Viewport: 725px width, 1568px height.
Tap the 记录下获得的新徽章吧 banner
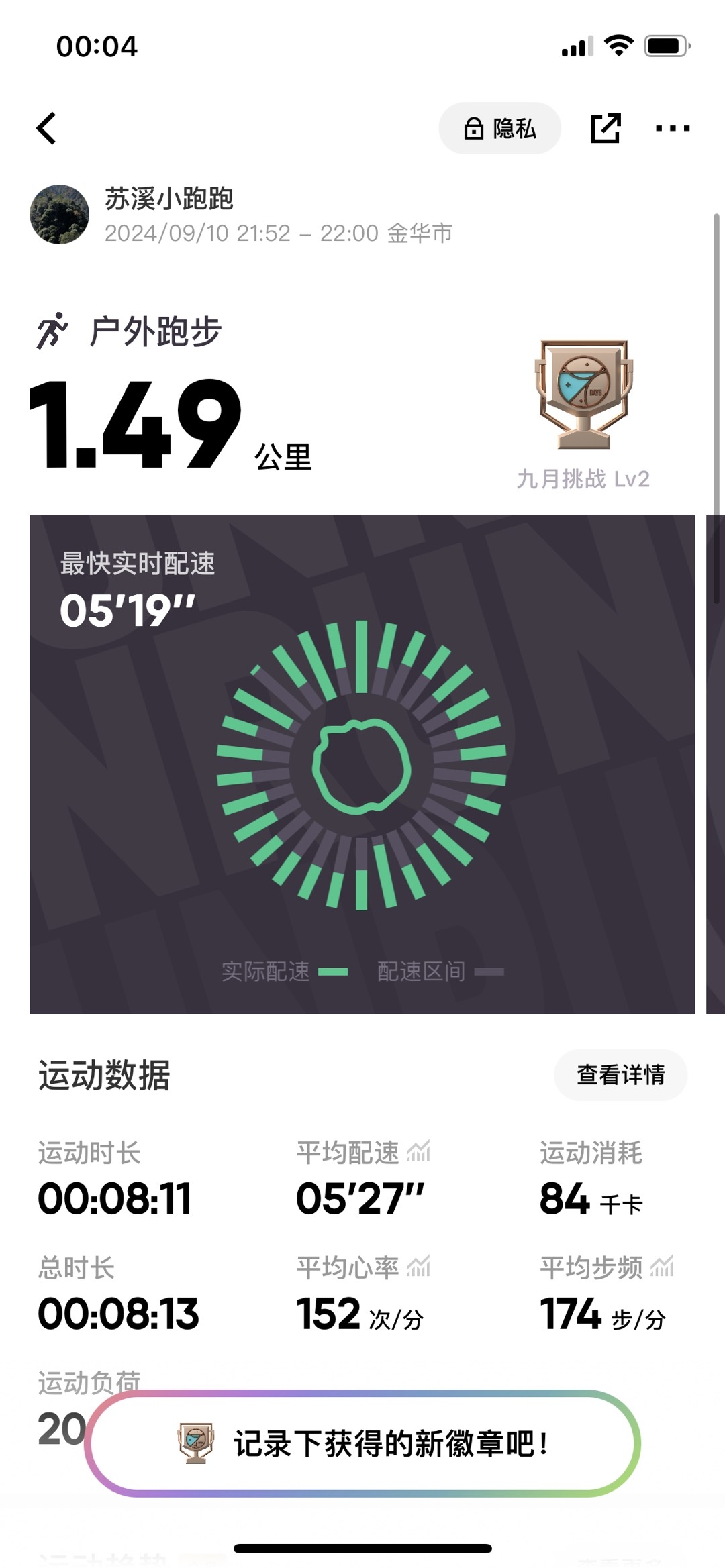(x=362, y=1444)
